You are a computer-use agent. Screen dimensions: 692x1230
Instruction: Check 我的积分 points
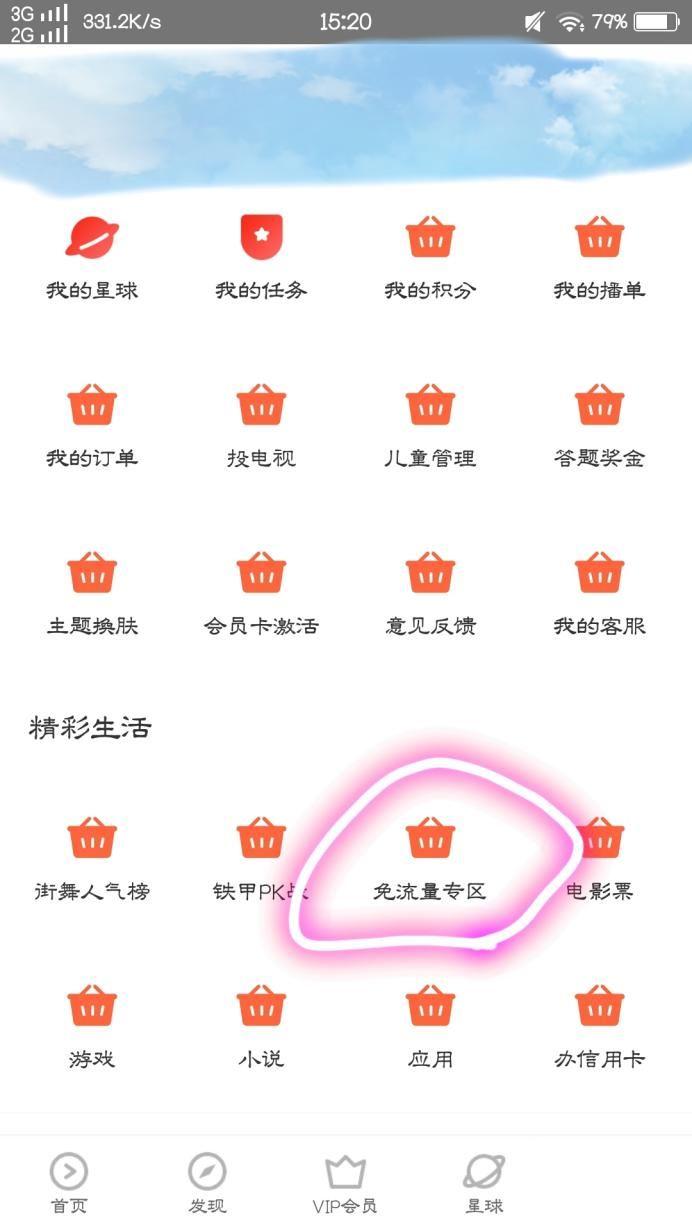[x=430, y=256]
